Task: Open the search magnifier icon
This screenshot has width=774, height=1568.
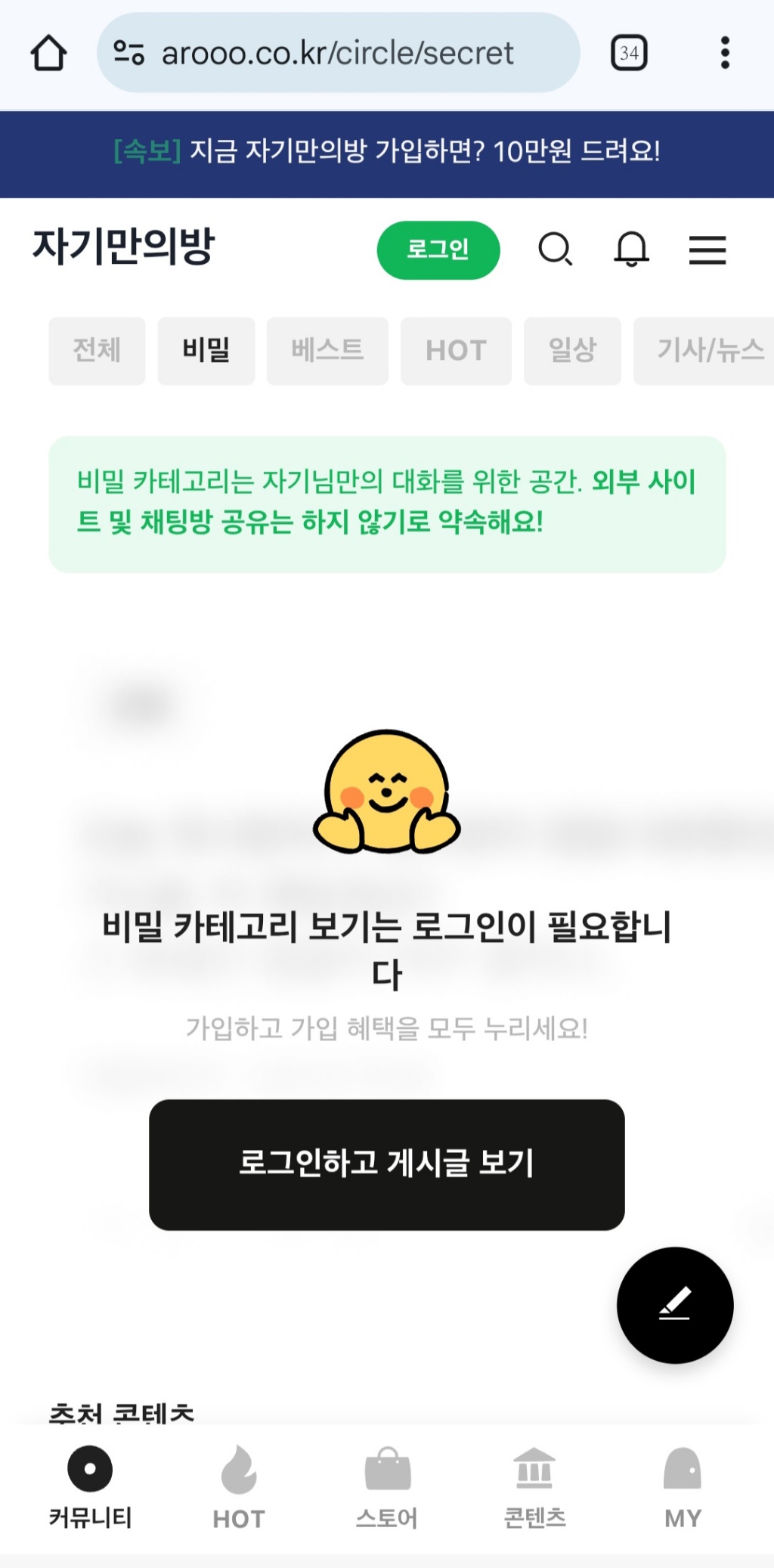Action: (555, 249)
